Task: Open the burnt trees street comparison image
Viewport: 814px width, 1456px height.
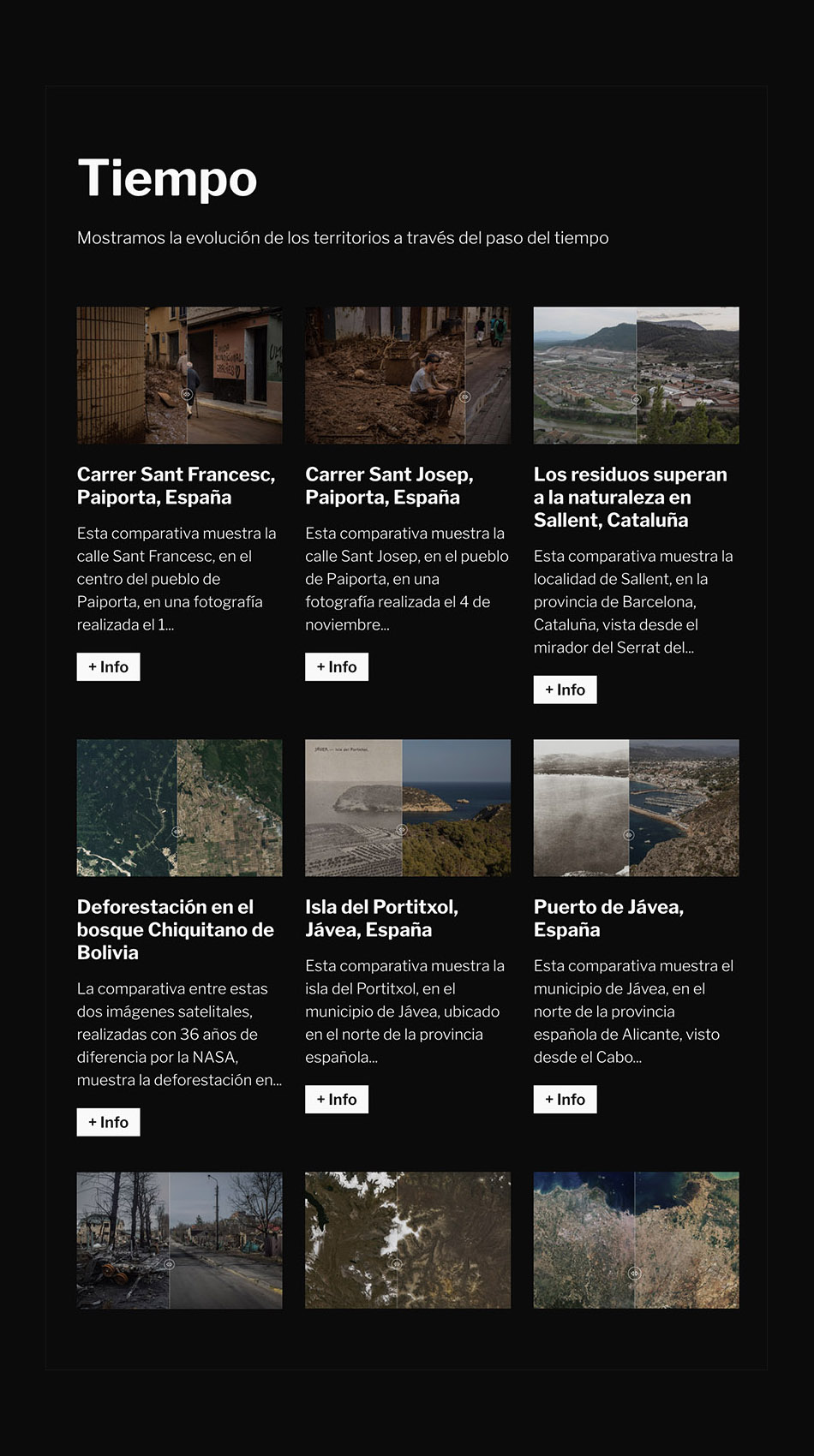Action: 179,1240
